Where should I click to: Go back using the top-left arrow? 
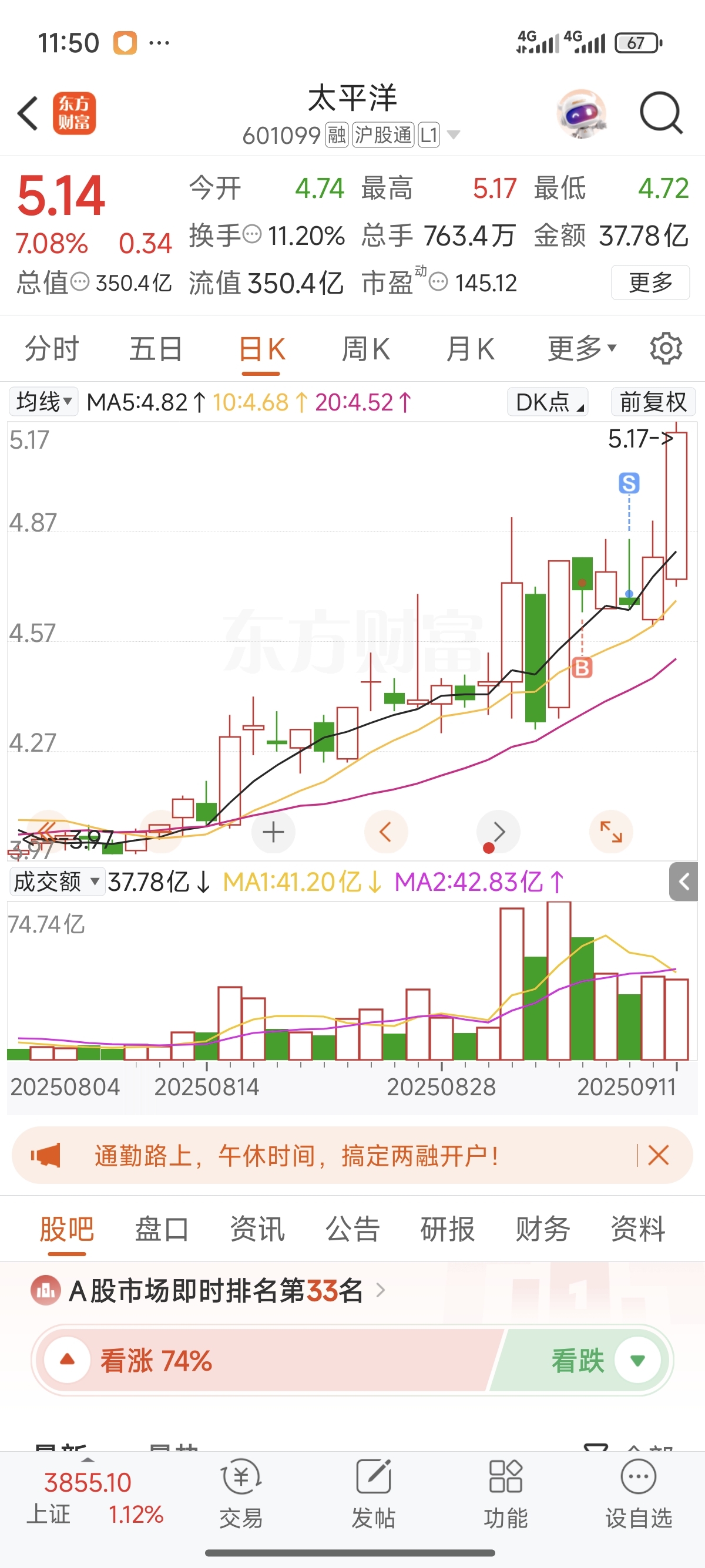pos(28,113)
